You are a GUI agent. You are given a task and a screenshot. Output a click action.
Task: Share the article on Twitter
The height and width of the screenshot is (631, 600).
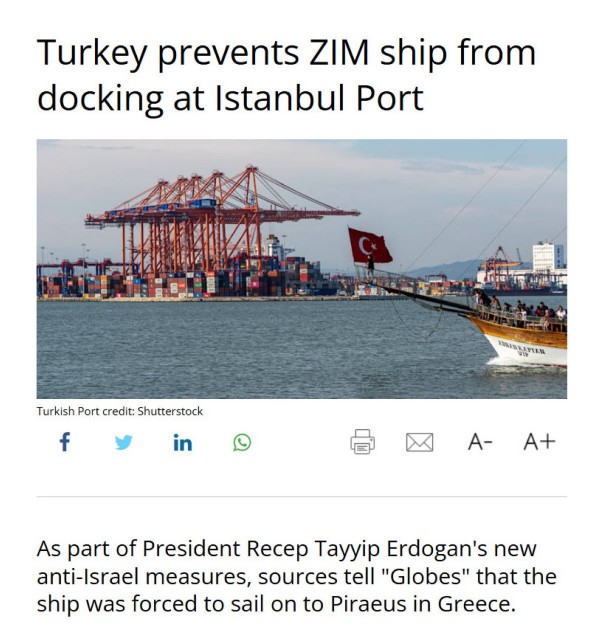coord(123,442)
